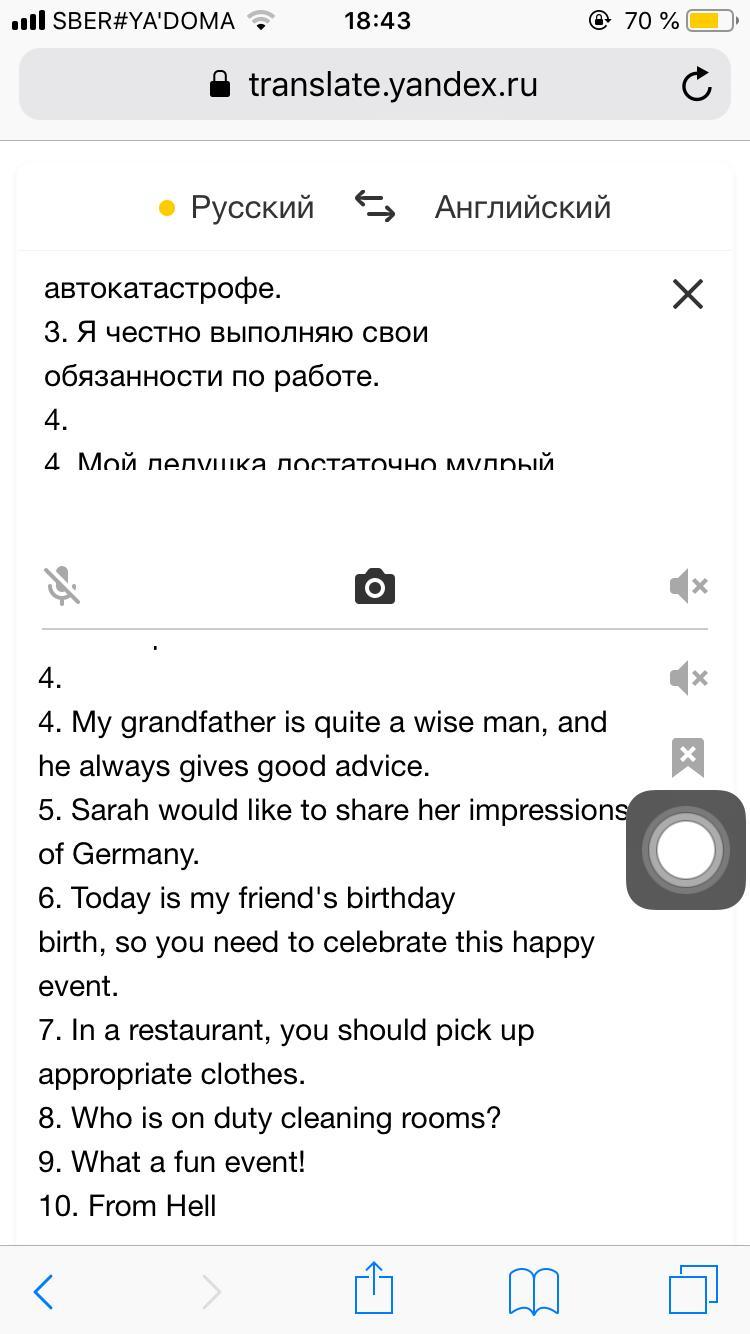Select target language Английский

(522, 207)
